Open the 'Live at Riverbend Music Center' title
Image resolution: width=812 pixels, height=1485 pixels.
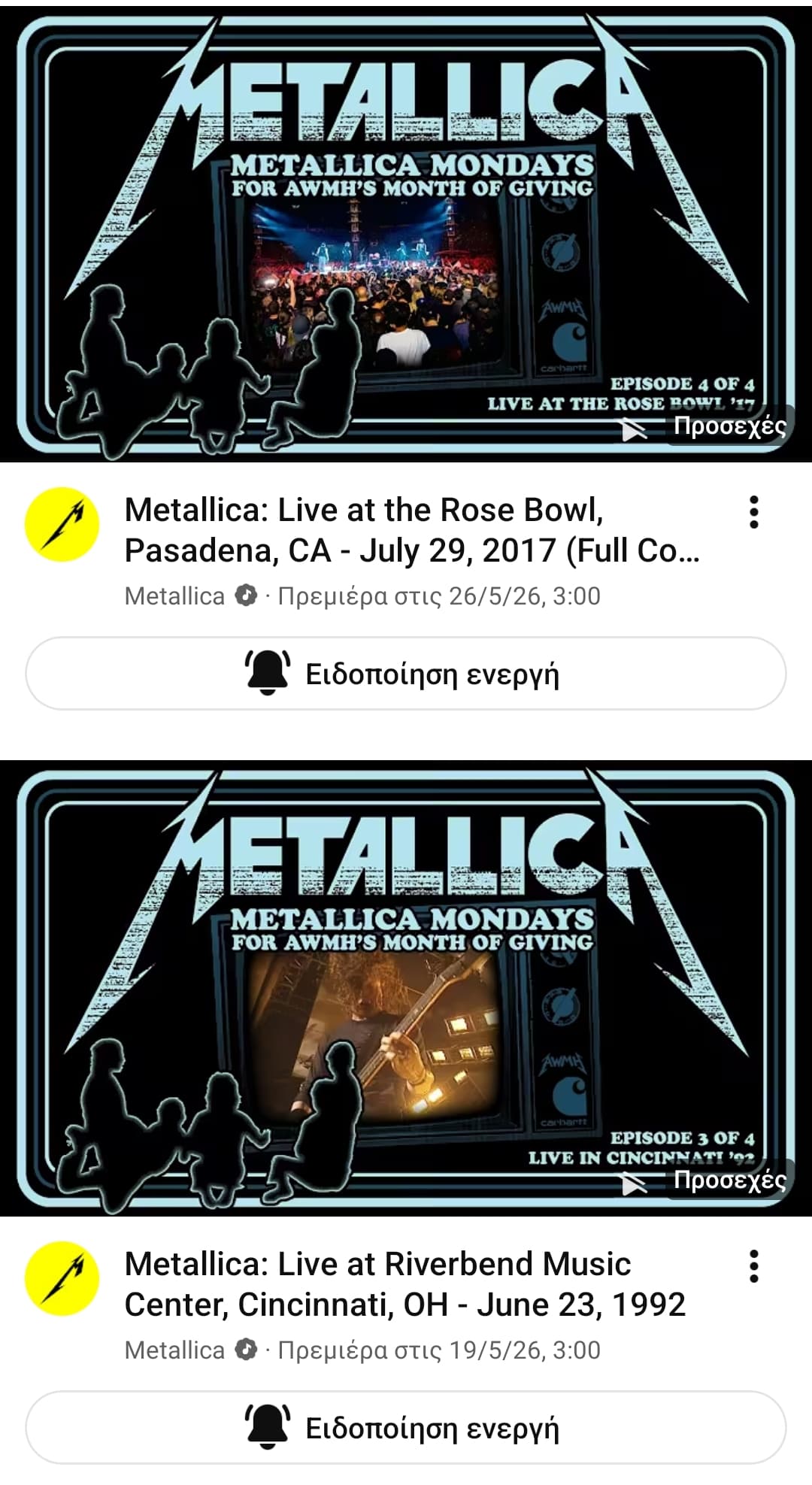click(405, 1284)
